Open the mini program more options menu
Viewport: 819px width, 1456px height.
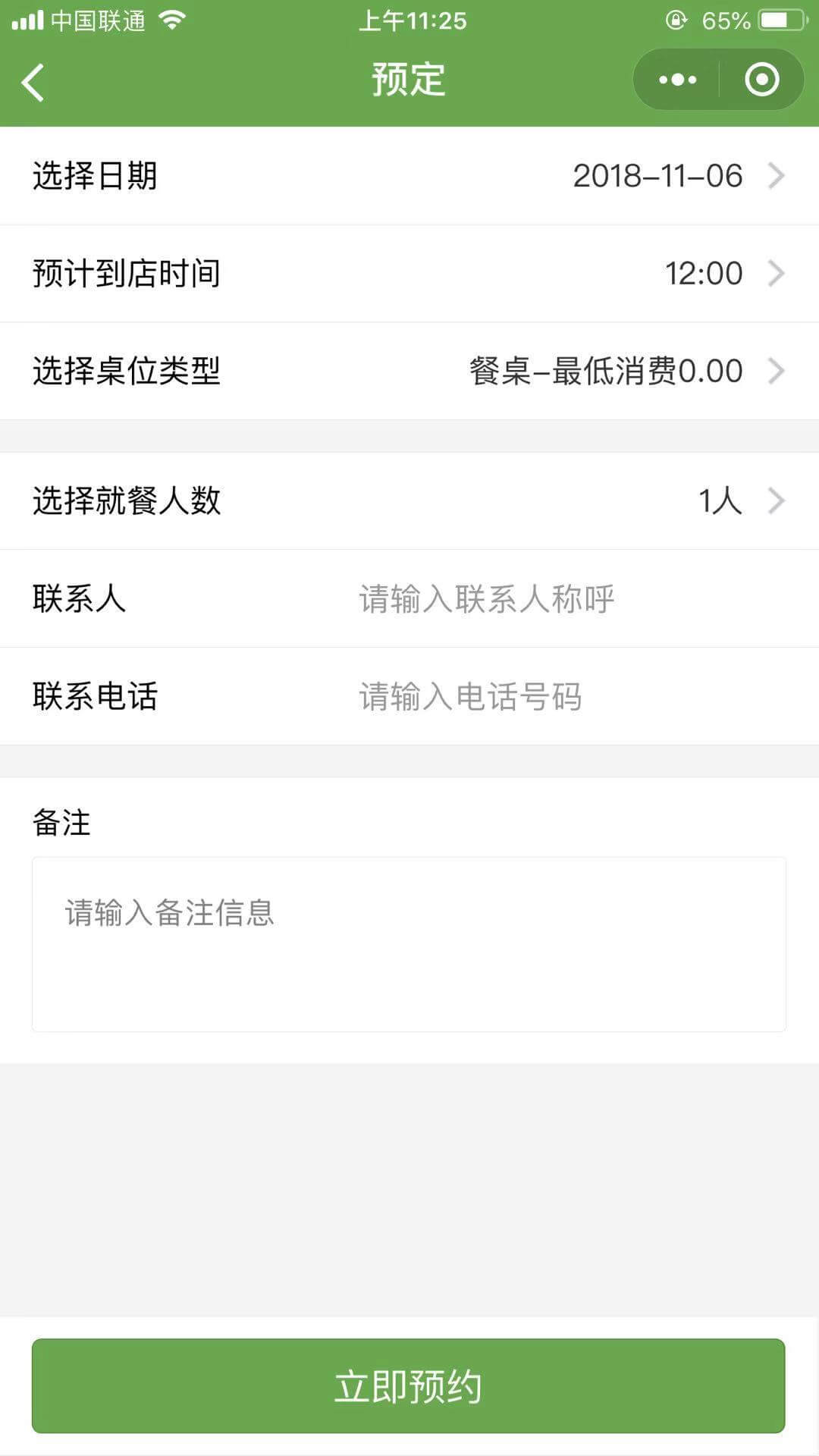tap(677, 80)
